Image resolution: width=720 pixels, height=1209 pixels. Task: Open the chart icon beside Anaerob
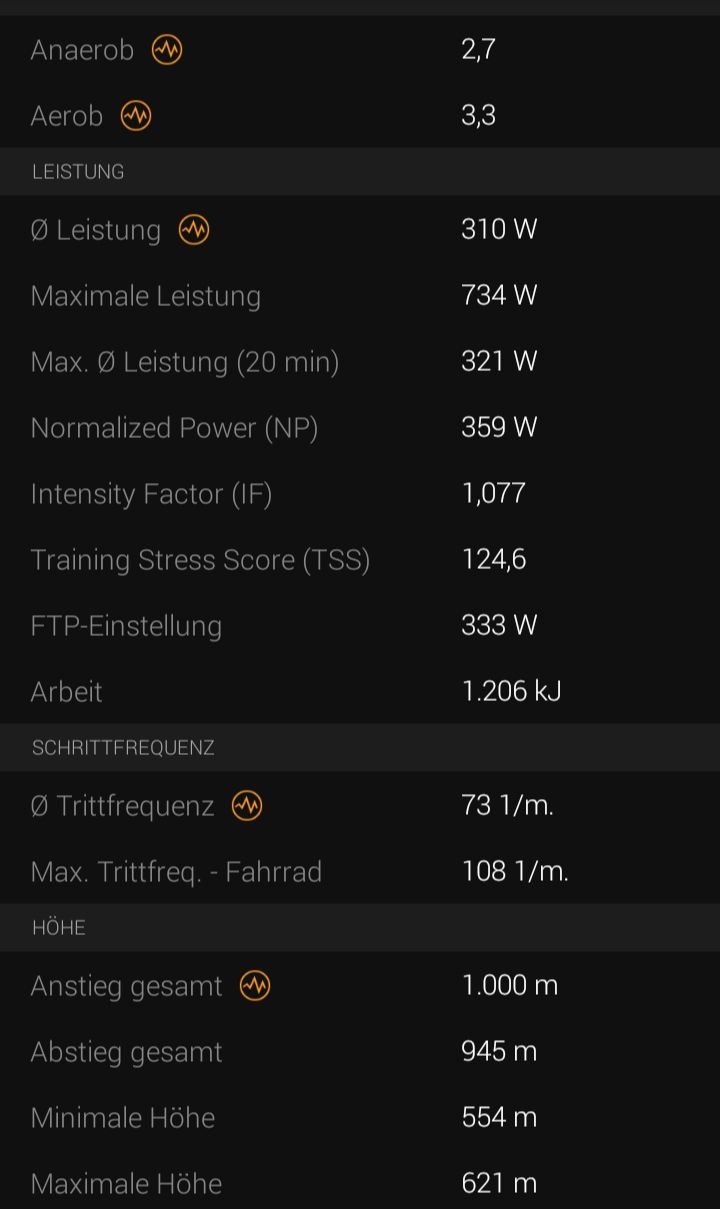click(167, 49)
